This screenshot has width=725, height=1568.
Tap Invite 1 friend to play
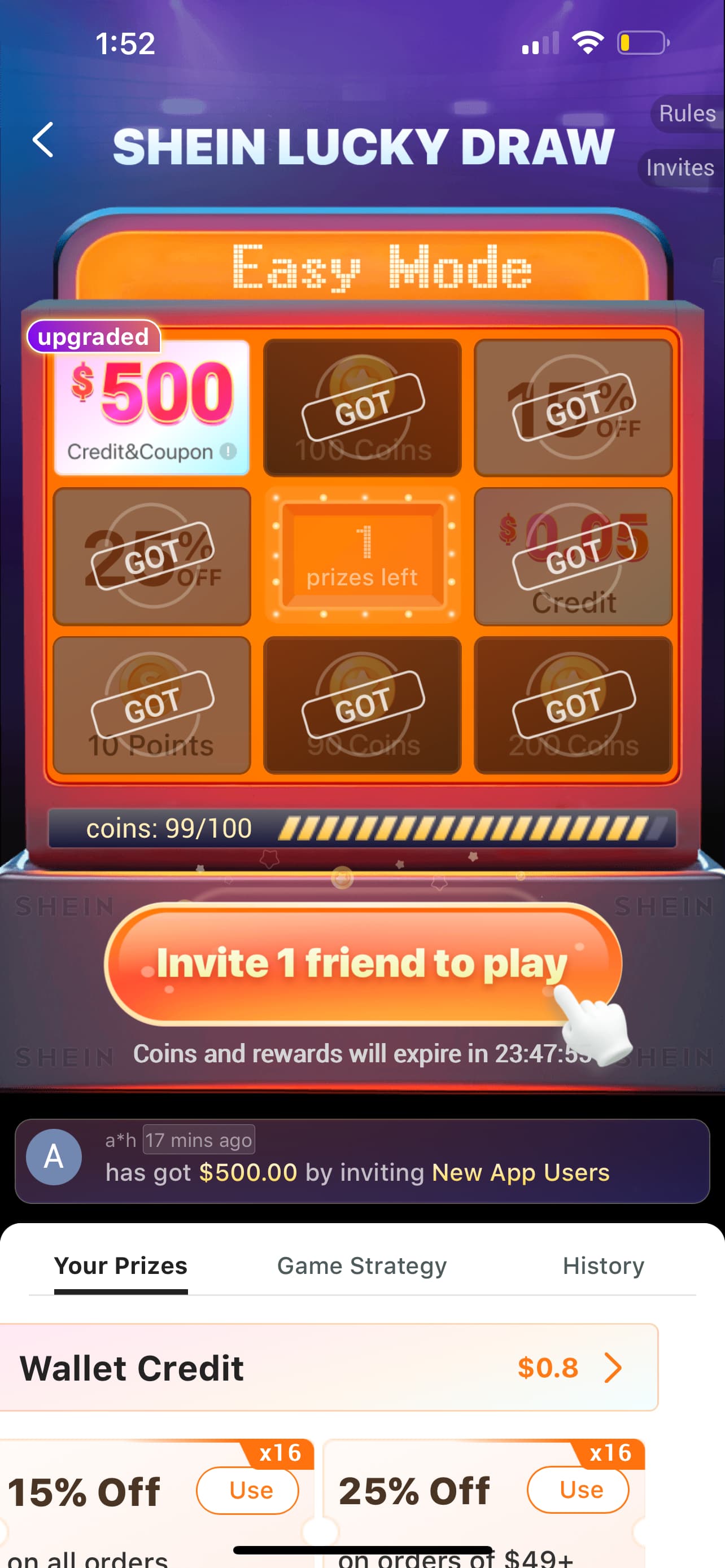click(x=363, y=963)
